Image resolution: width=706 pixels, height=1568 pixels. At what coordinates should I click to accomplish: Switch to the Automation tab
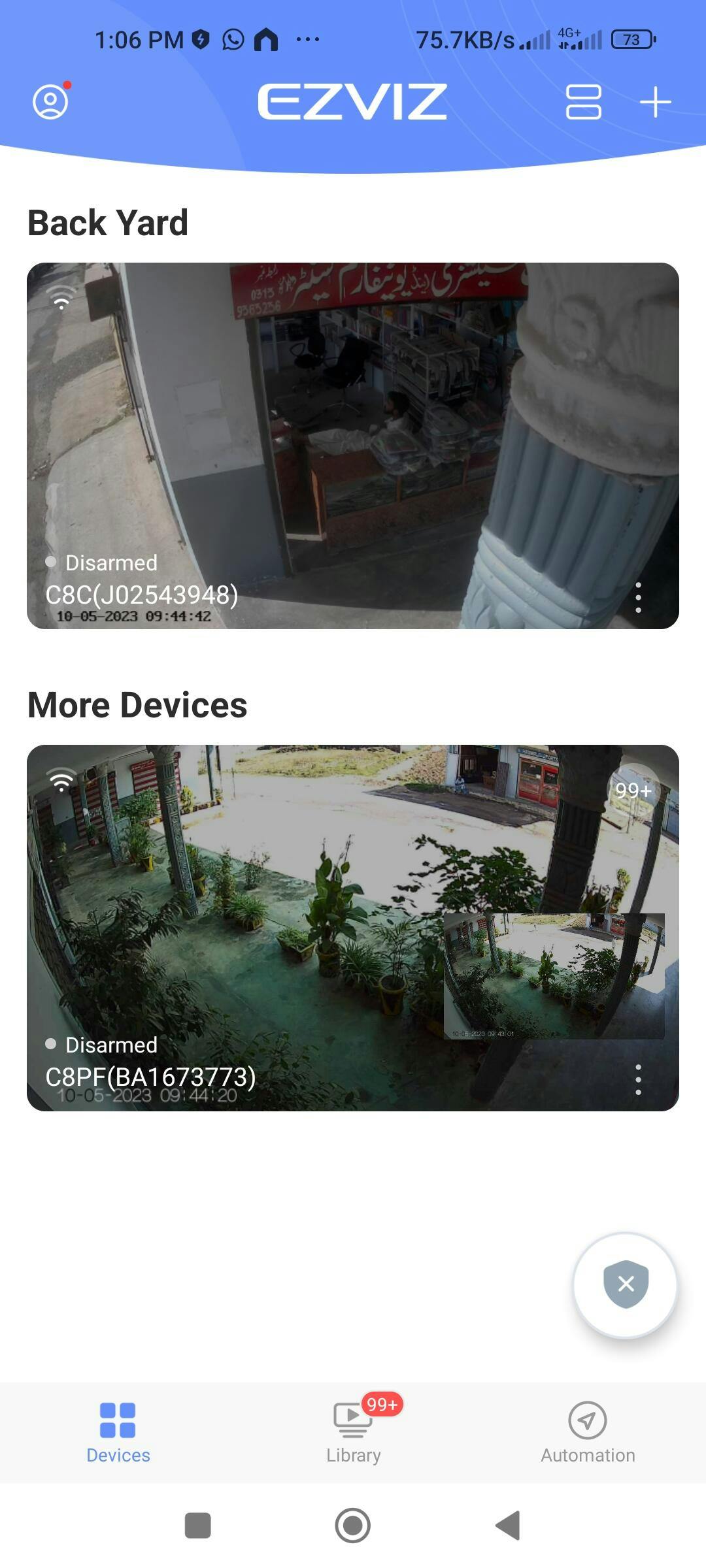point(588,1431)
